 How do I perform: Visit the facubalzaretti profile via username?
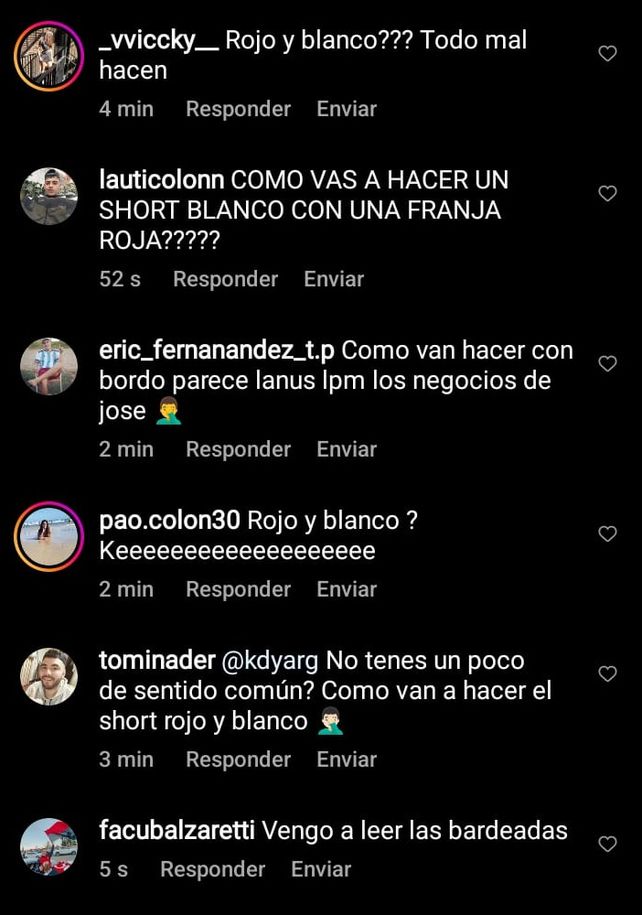pos(178,830)
